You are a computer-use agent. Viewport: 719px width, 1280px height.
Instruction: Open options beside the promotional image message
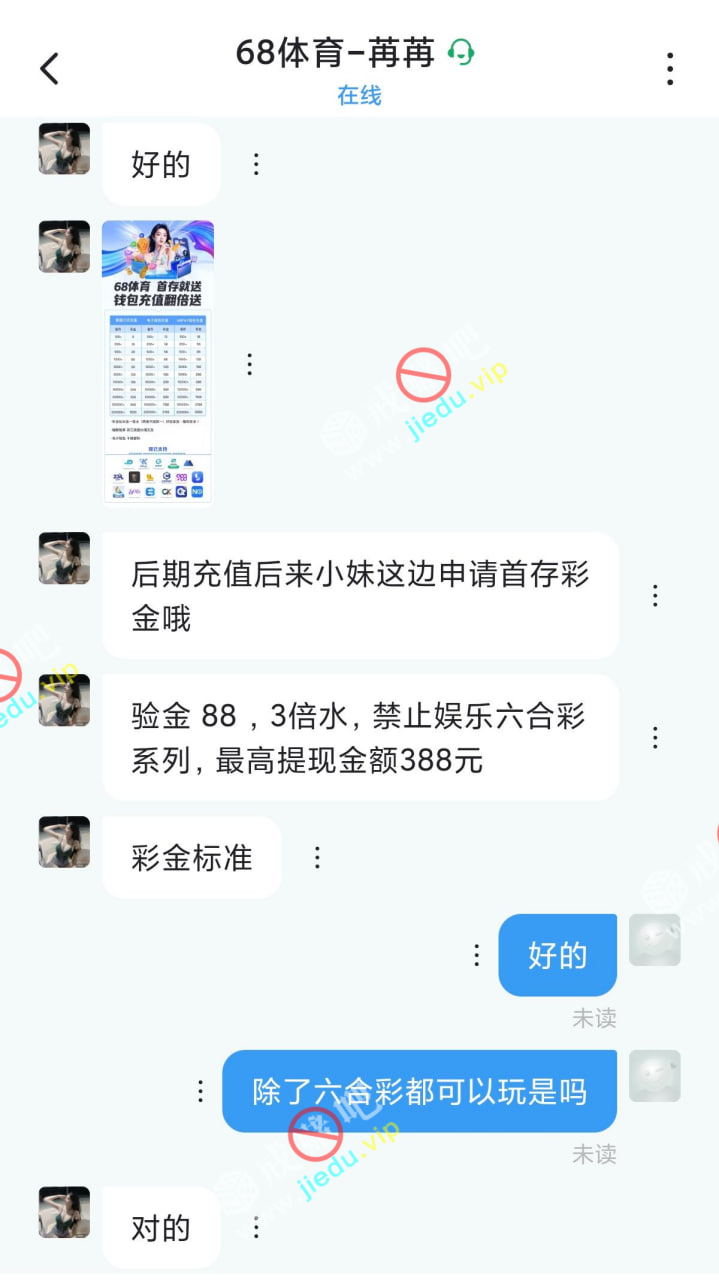pos(249,364)
